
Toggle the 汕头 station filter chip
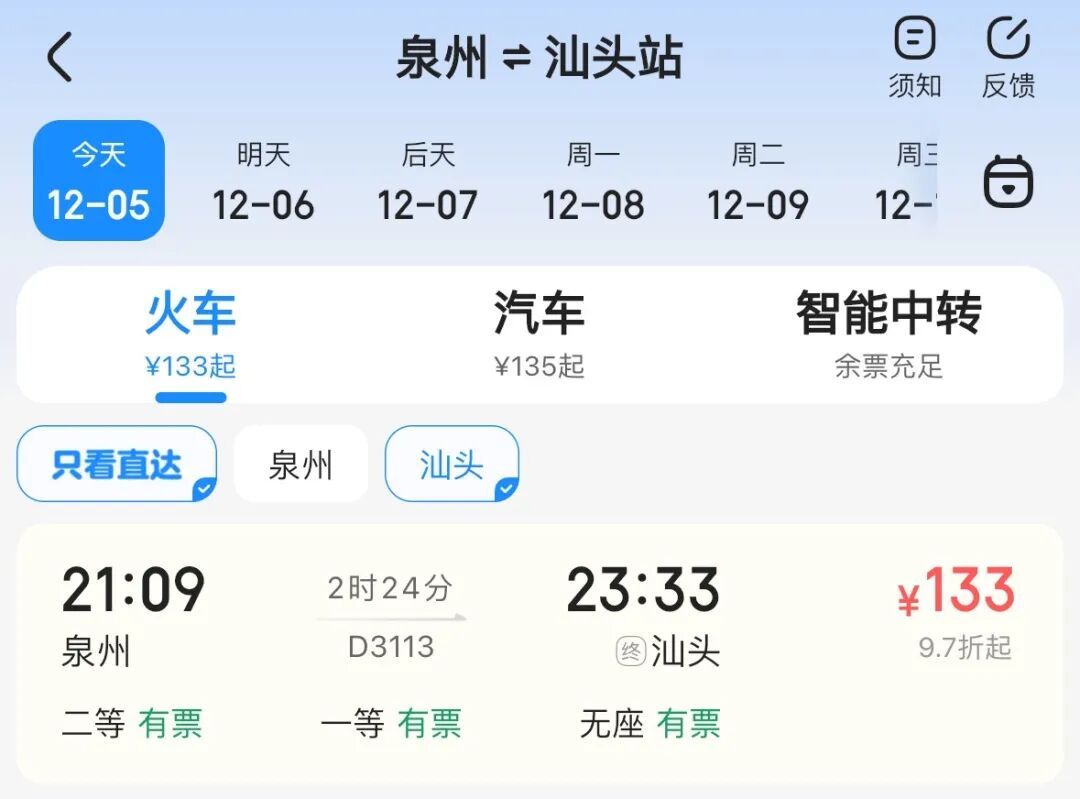(452, 465)
